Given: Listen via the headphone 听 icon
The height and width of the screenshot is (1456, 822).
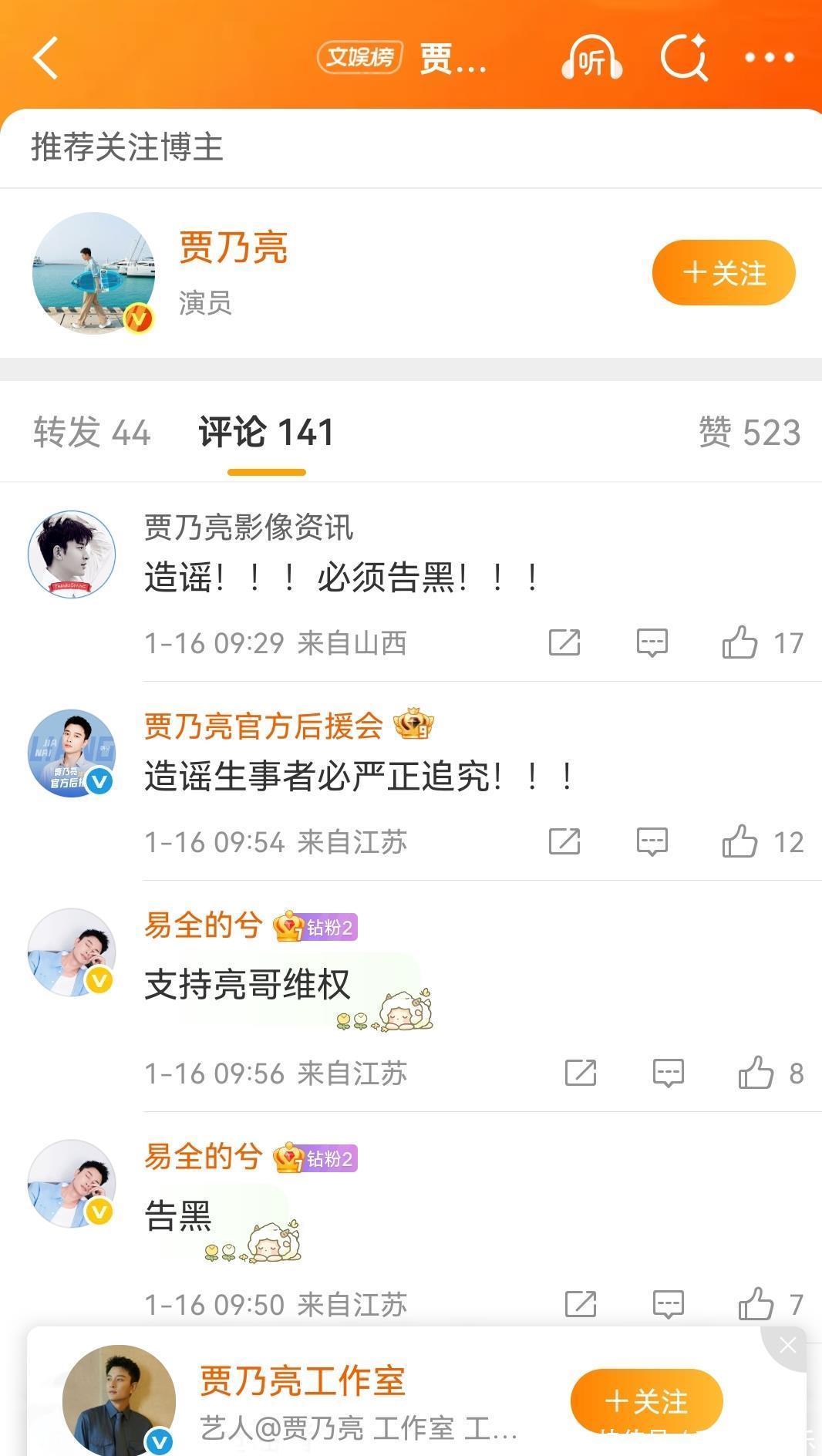Looking at the screenshot, I should [591, 59].
